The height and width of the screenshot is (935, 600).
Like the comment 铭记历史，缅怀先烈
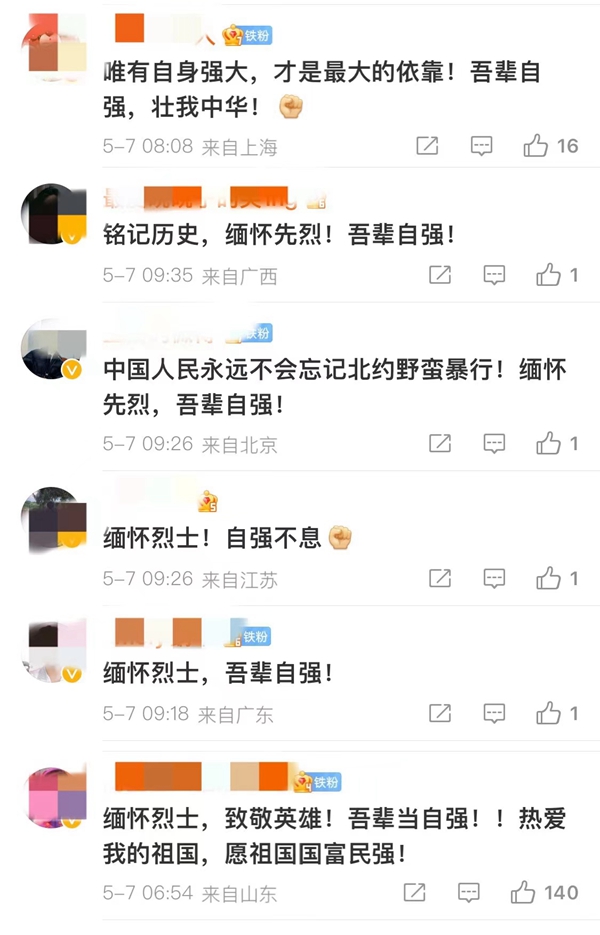coord(549,275)
